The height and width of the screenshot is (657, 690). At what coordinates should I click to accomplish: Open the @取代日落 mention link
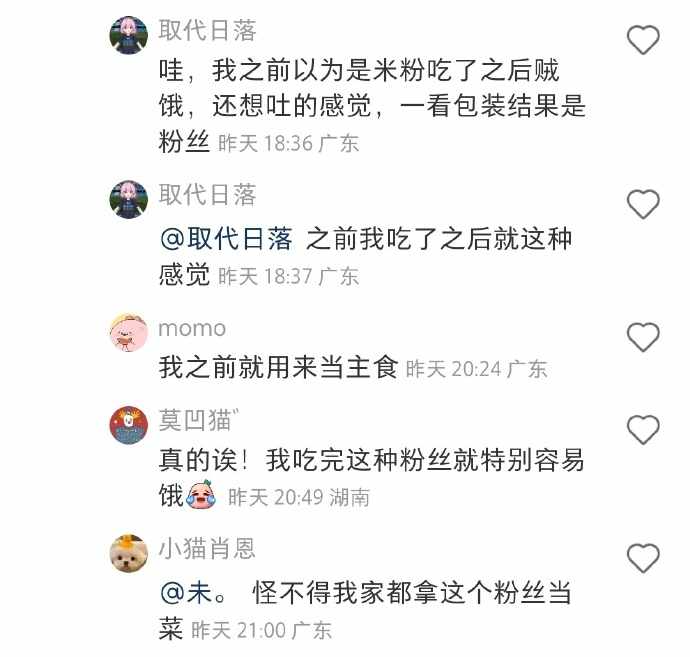(x=226, y=238)
